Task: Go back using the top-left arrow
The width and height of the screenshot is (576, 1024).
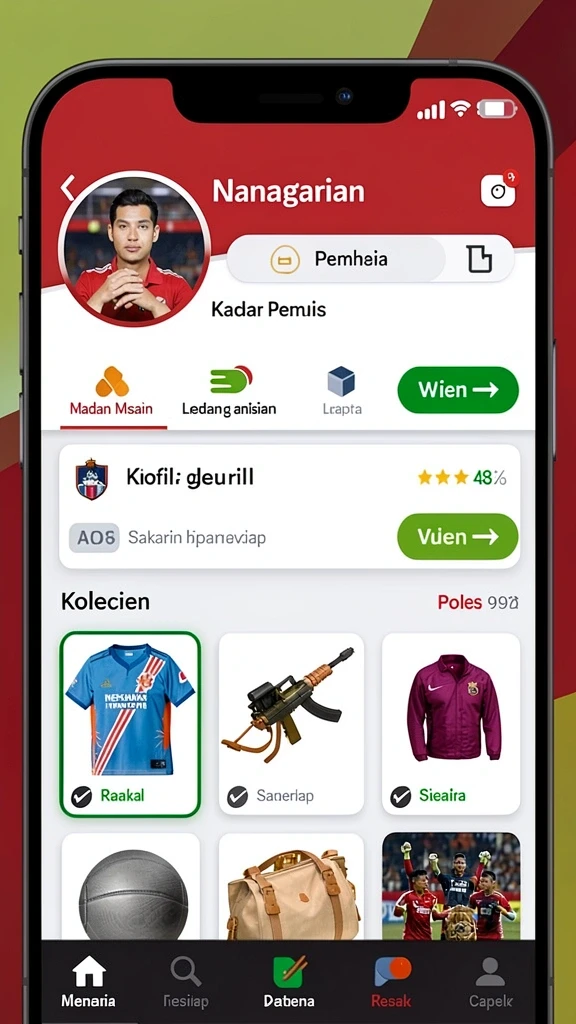Action: tap(69, 189)
